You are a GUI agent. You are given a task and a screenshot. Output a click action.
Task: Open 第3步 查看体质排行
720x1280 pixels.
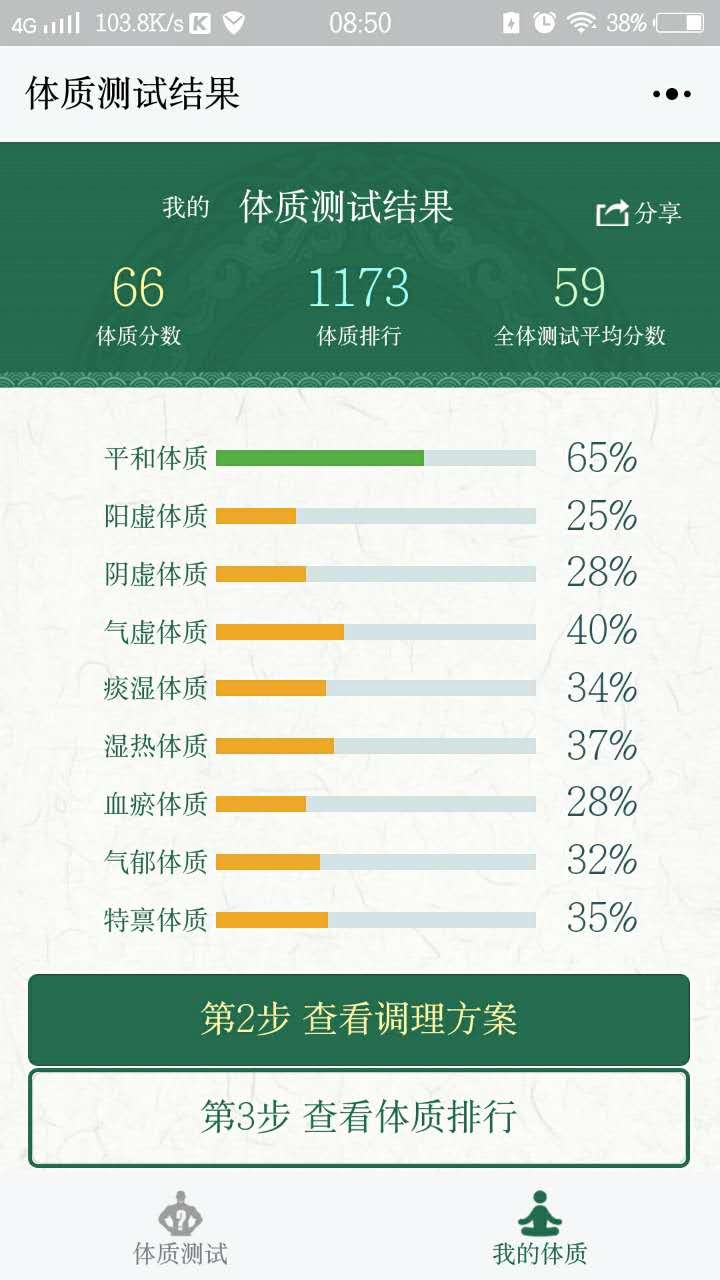pyautogui.click(x=359, y=1117)
